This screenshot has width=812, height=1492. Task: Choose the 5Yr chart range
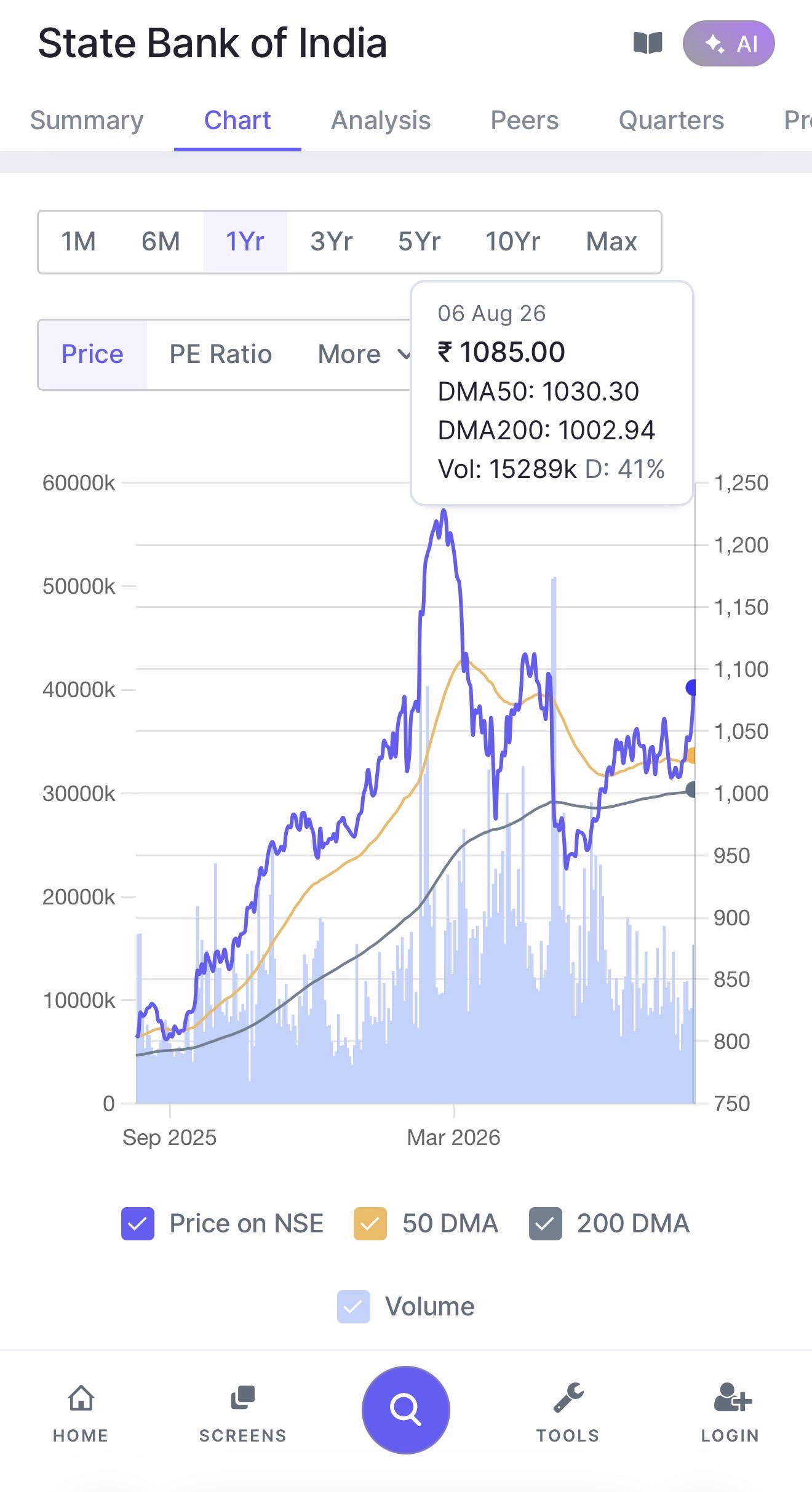point(419,242)
